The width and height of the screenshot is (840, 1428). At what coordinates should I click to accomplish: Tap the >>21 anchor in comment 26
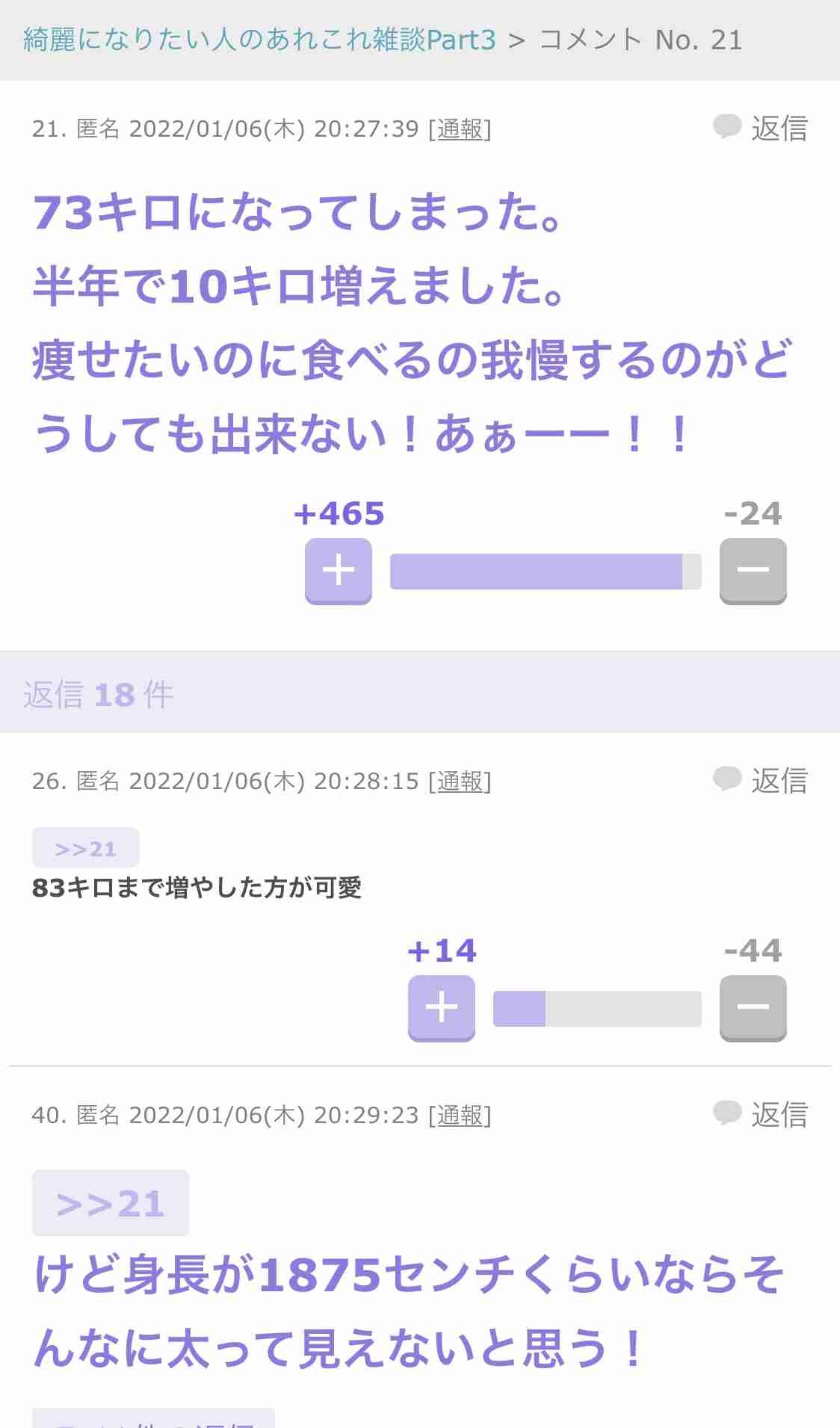[x=86, y=848]
